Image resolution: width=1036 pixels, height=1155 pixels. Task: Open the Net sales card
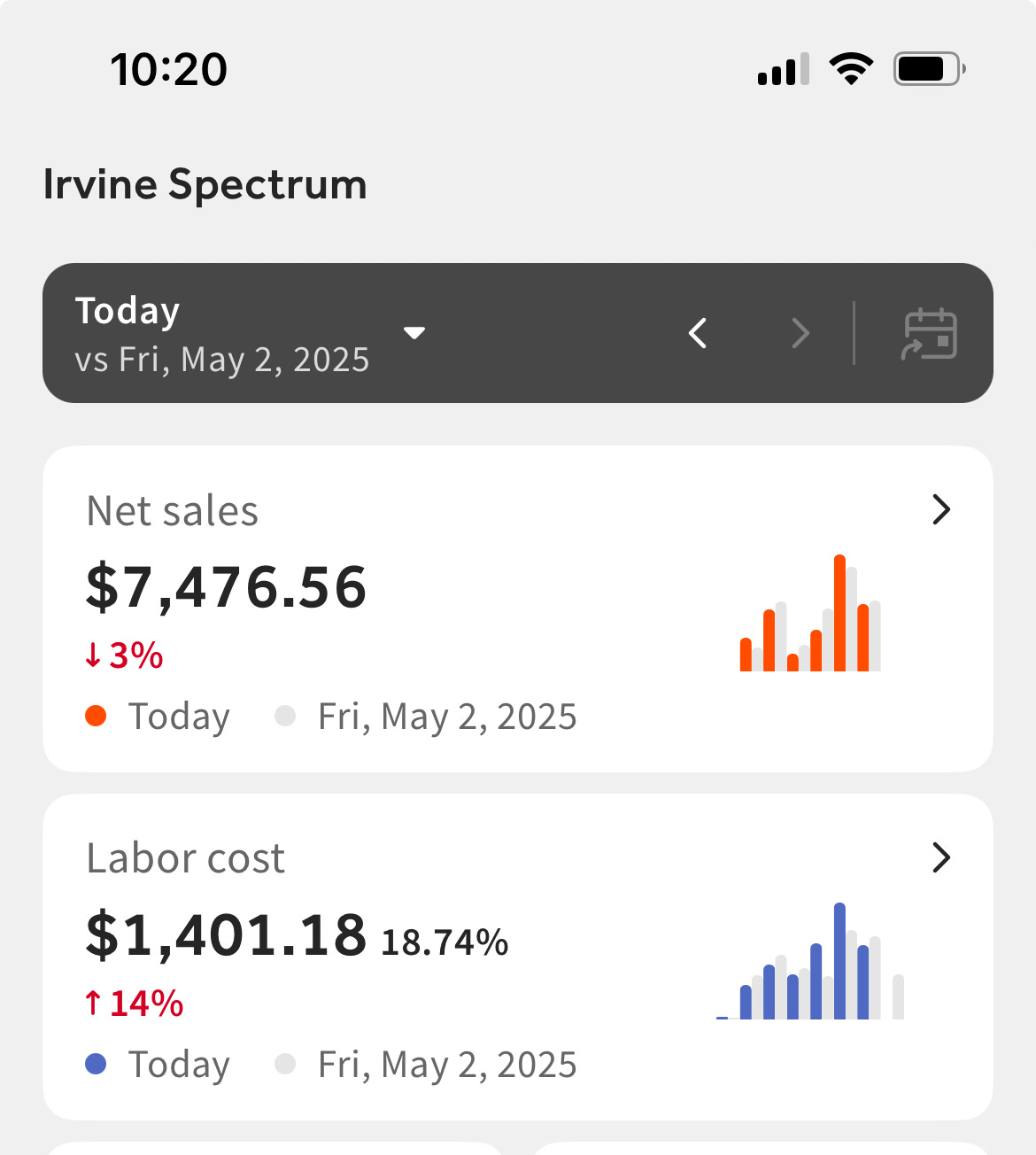coord(940,510)
